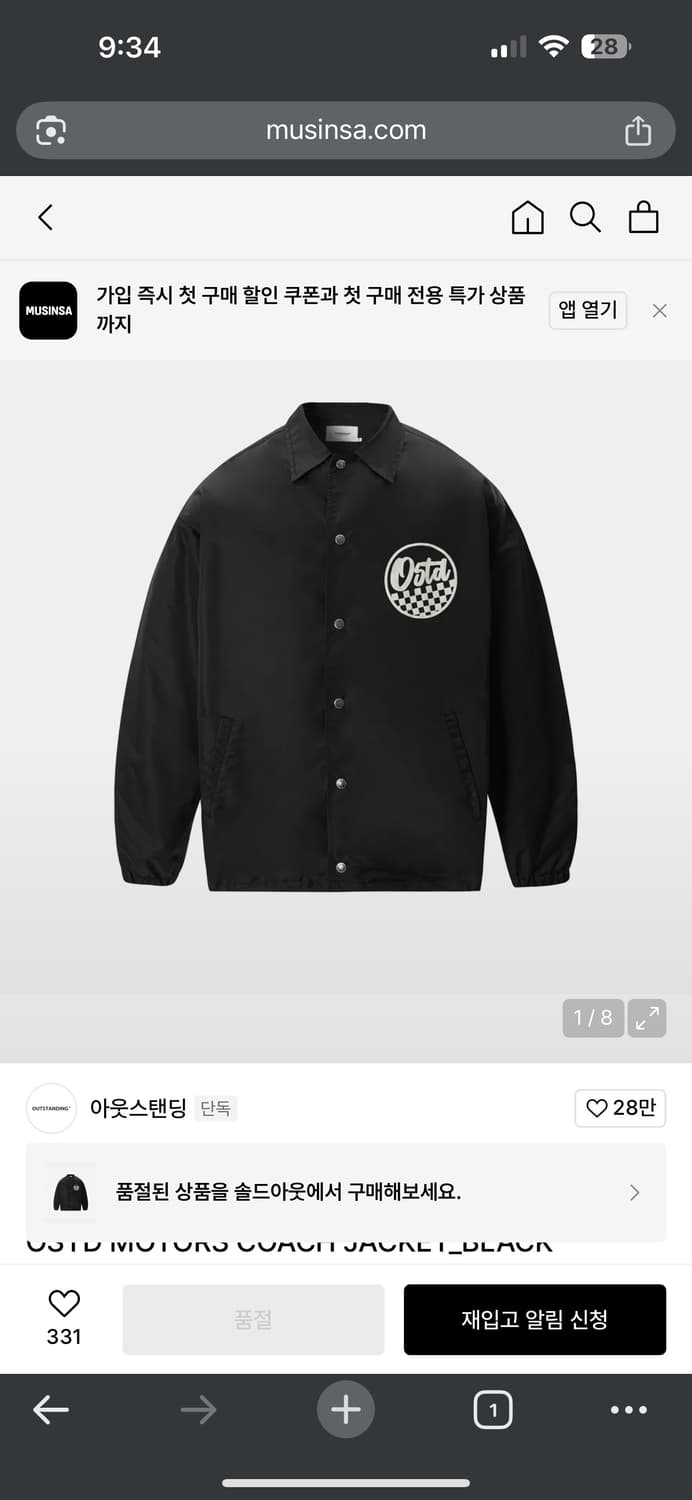Like the 아웃스탠딩 brand (28만)
Image resolution: width=692 pixels, height=1500 pixels.
(620, 1108)
